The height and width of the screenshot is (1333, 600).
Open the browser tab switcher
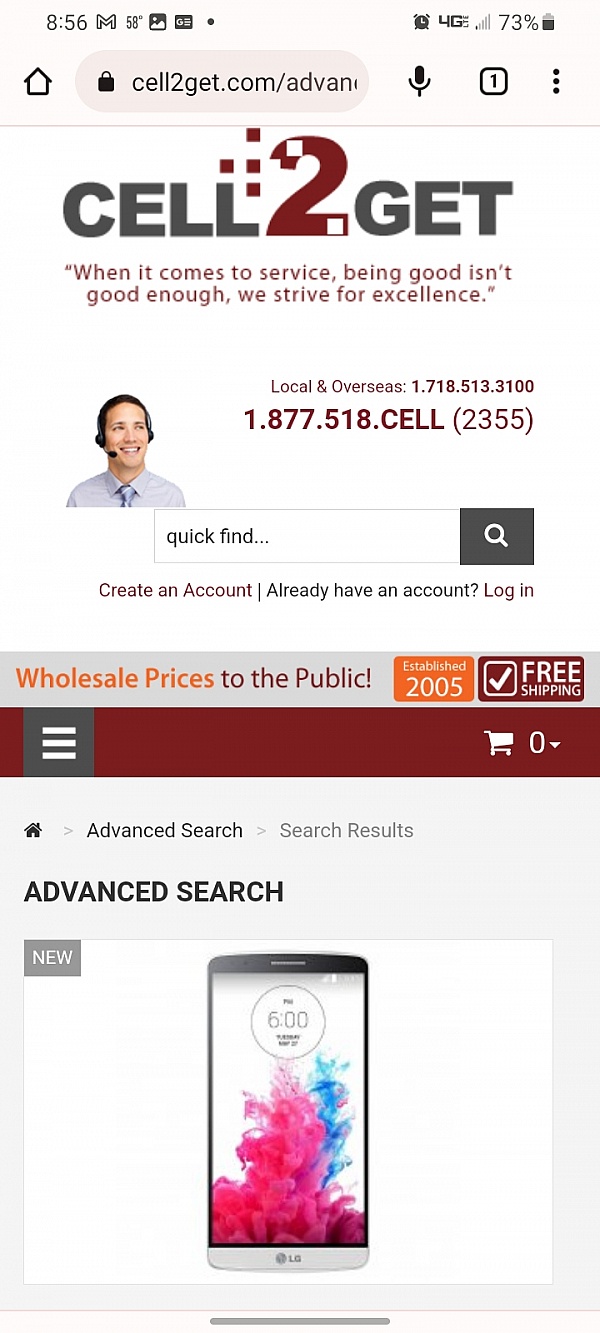point(493,82)
